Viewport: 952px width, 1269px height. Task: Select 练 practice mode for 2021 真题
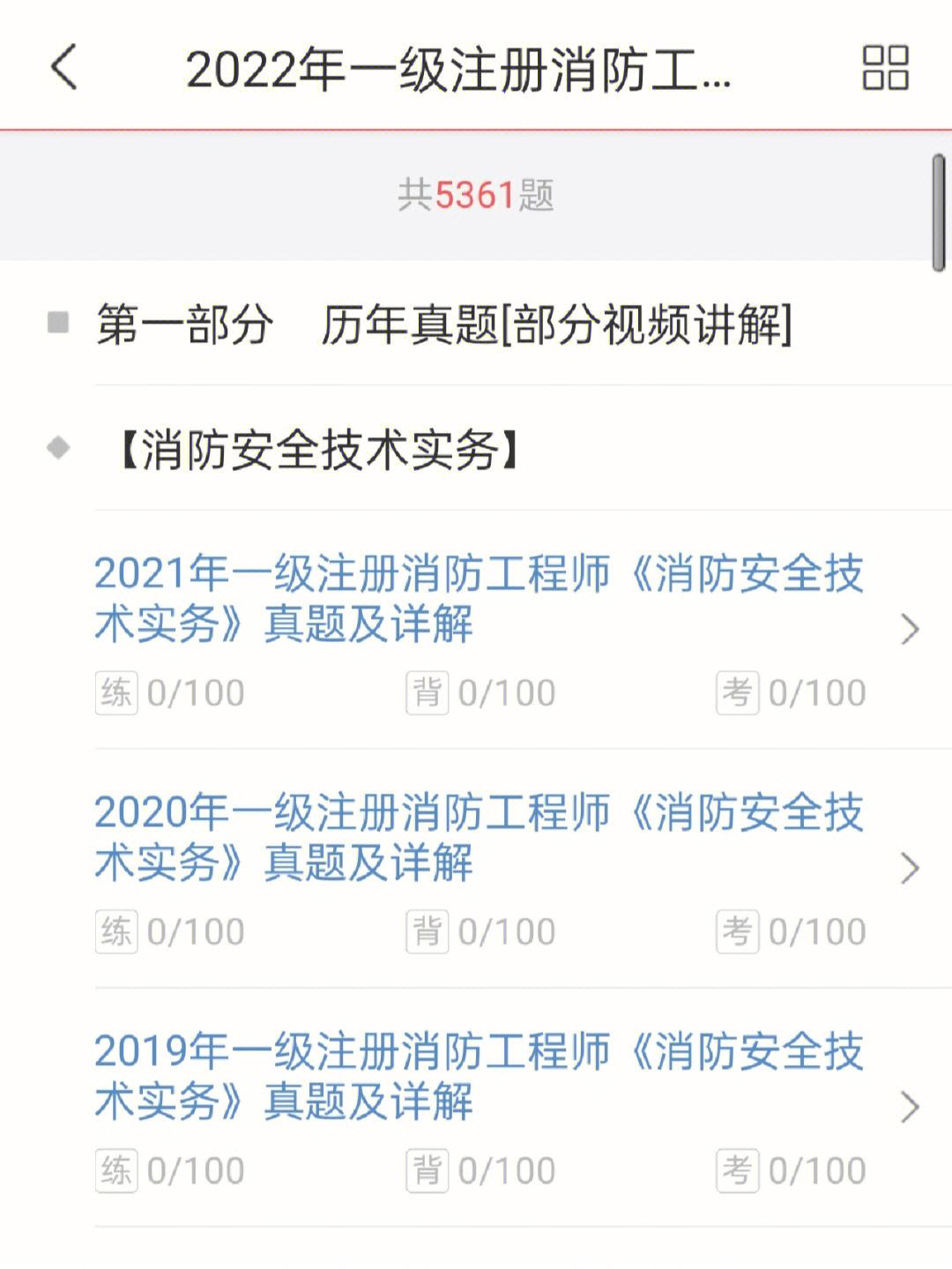pyautogui.click(x=117, y=693)
